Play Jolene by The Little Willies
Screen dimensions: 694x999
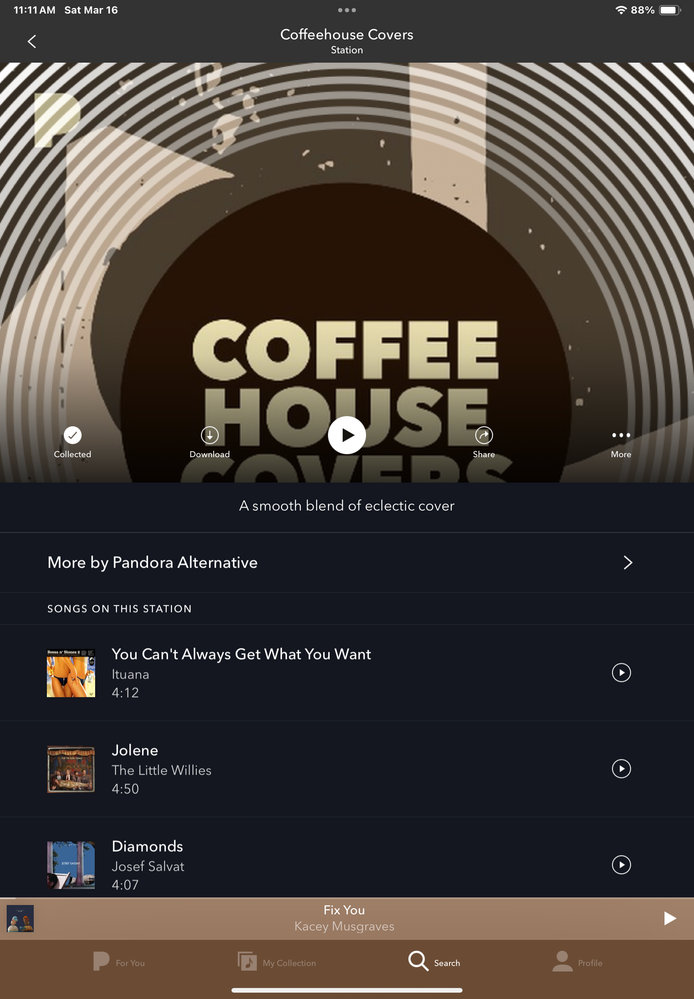[621, 769]
